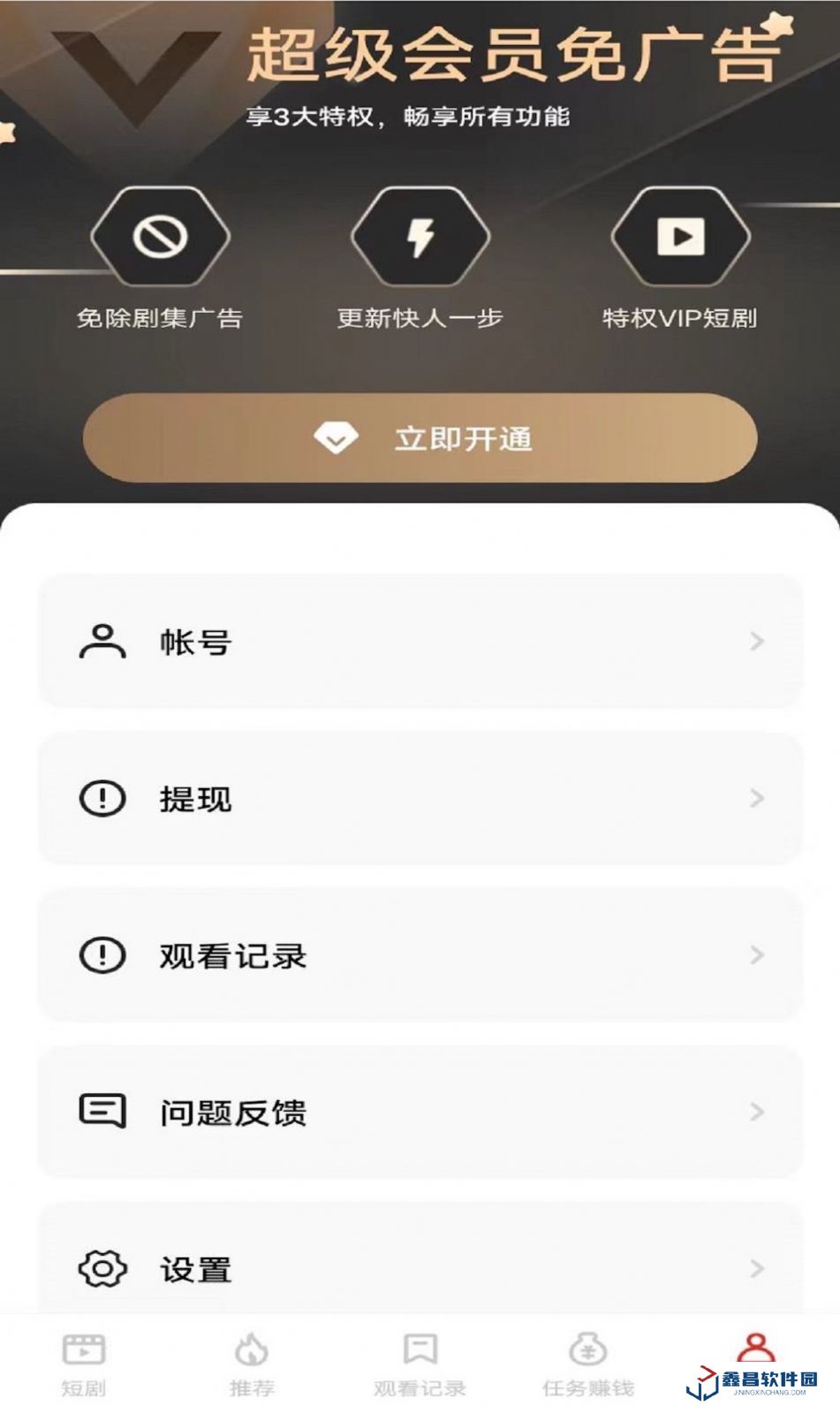Tap the play icon above 特权VIP短剧
Viewport: 840px width, 1406px height.
coord(680,237)
